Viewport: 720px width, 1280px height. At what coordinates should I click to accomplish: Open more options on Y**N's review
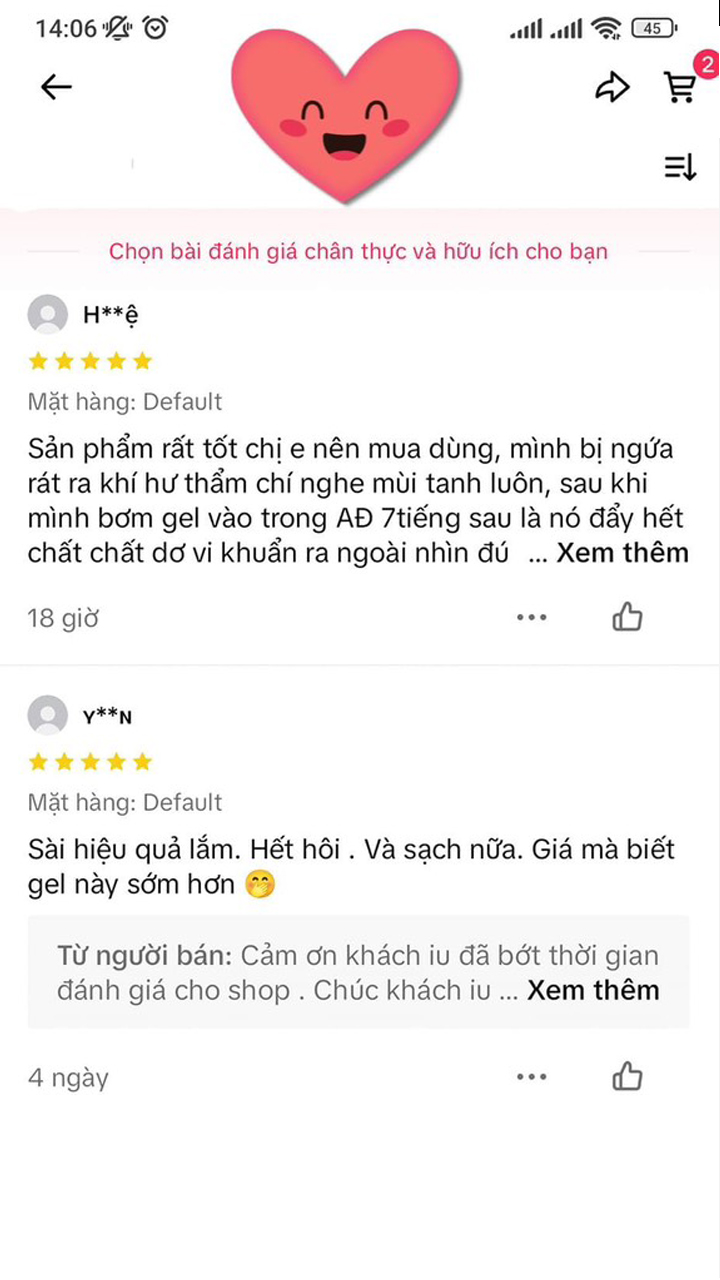[x=532, y=1077]
